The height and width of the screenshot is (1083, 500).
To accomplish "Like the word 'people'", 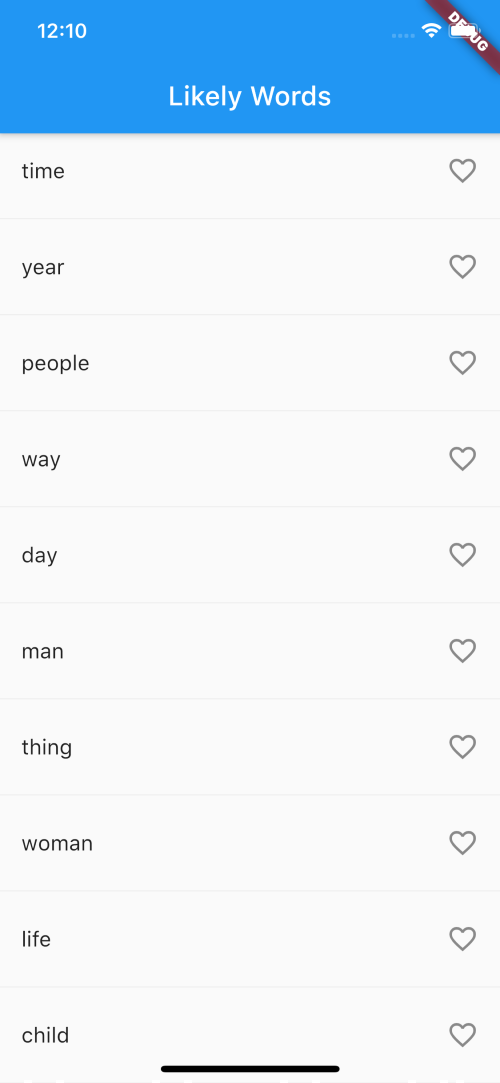I will (x=463, y=363).
